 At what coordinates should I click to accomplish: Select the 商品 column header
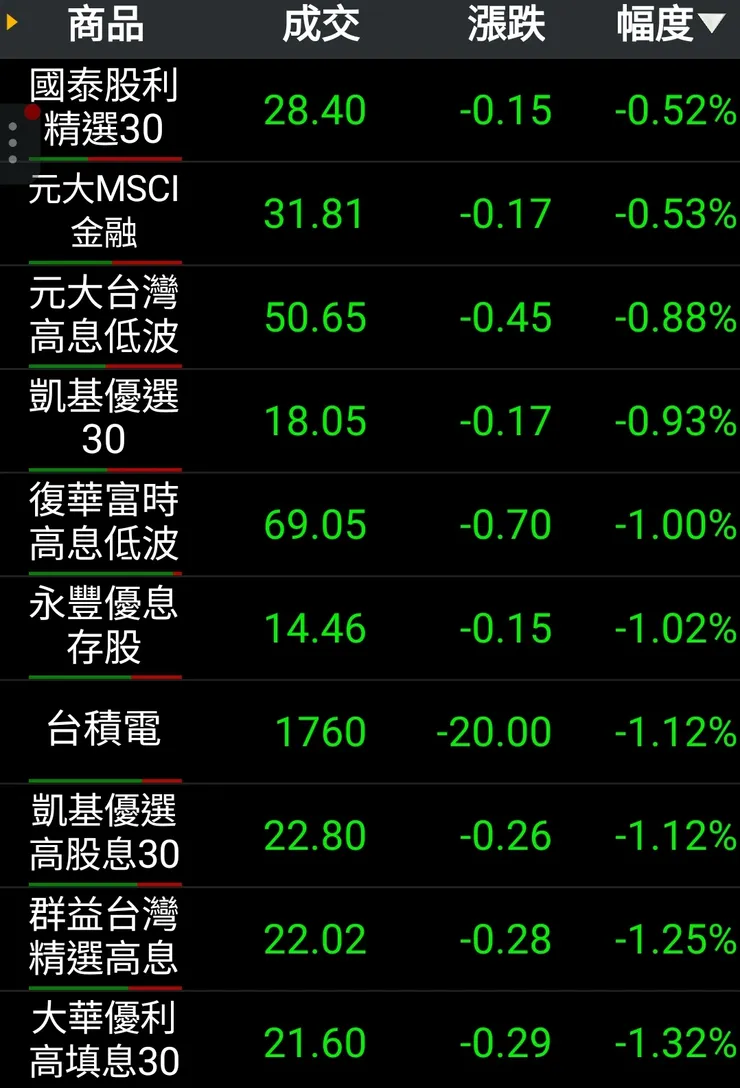click(103, 26)
